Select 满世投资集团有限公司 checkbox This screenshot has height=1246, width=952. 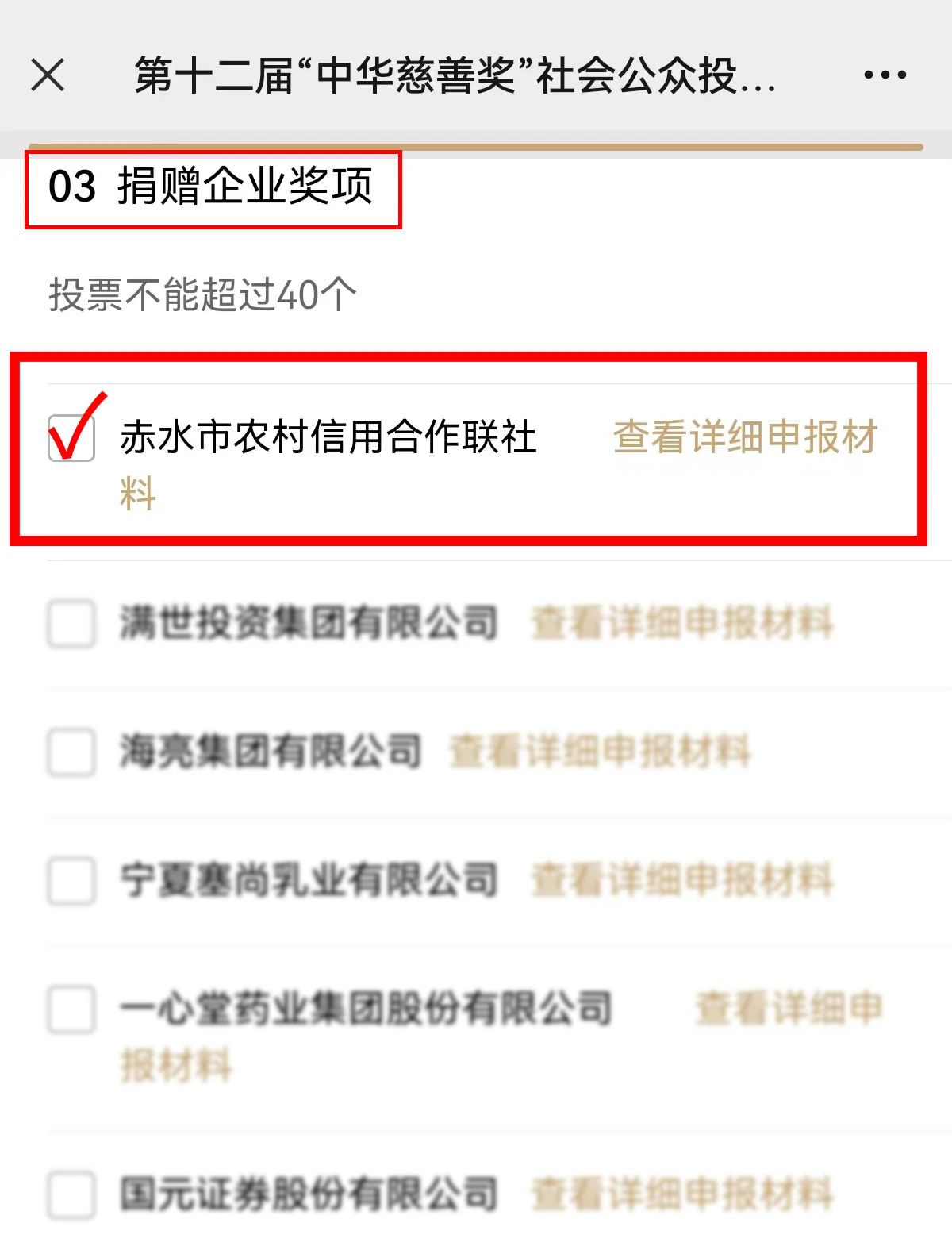[x=71, y=623]
